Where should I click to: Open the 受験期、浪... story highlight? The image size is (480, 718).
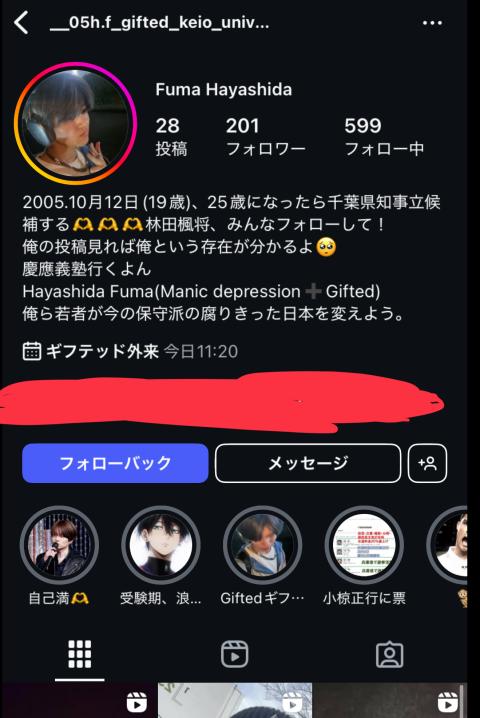[x=161, y=545]
